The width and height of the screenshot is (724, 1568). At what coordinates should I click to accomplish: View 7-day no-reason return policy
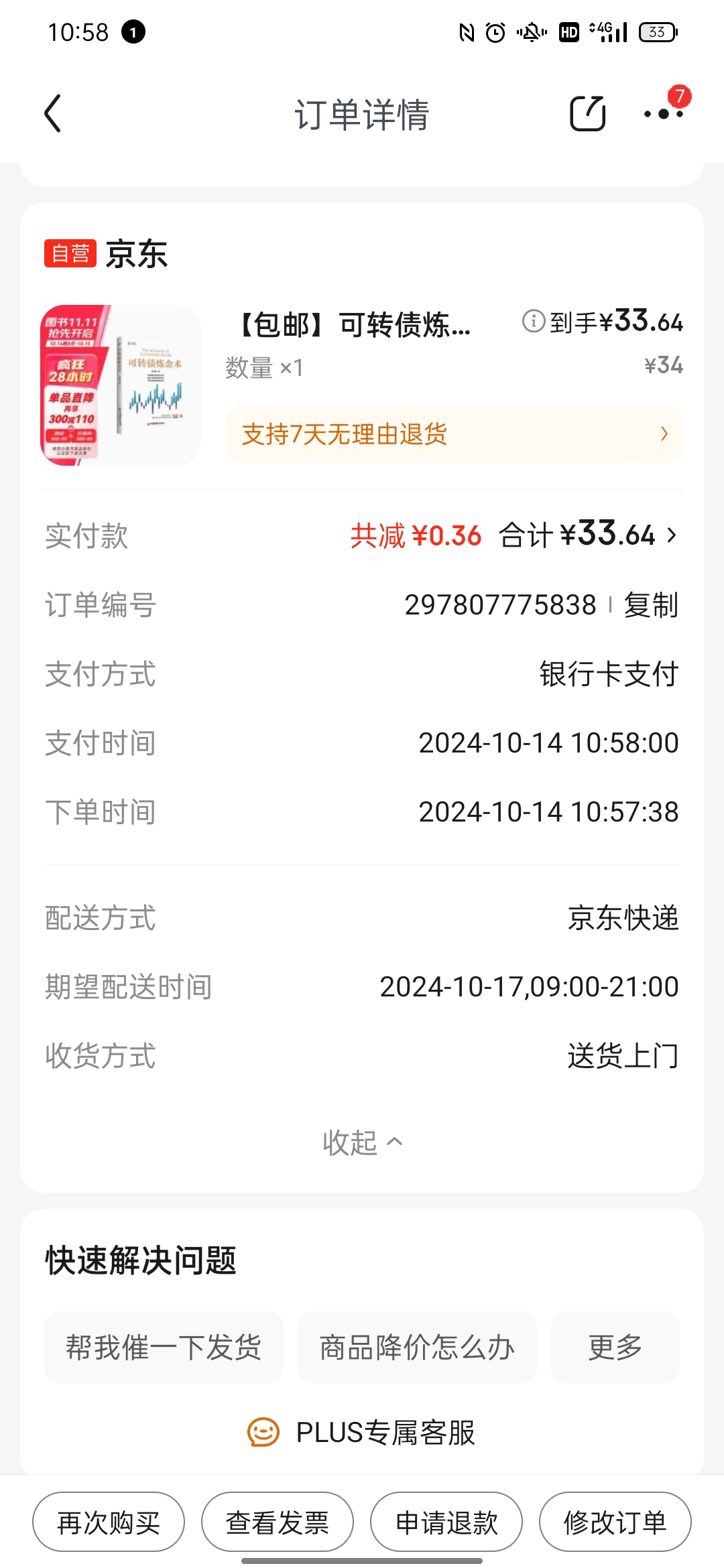pyautogui.click(x=454, y=434)
